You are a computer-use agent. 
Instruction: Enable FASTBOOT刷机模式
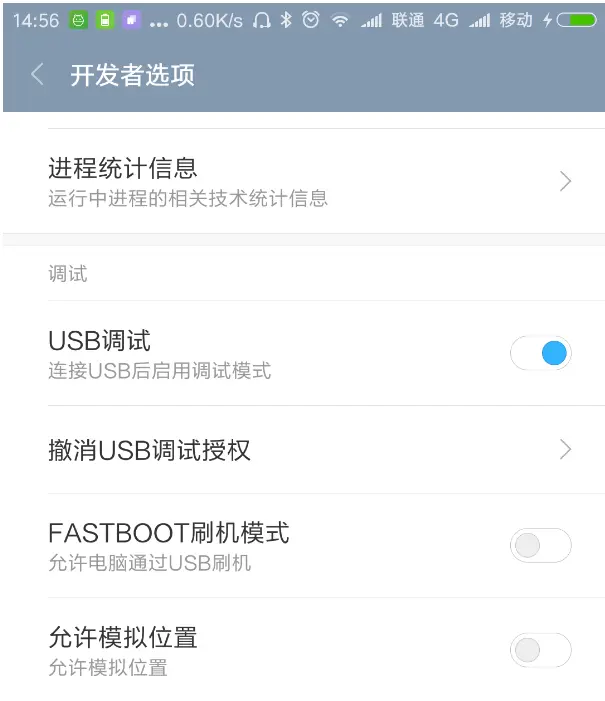point(540,545)
